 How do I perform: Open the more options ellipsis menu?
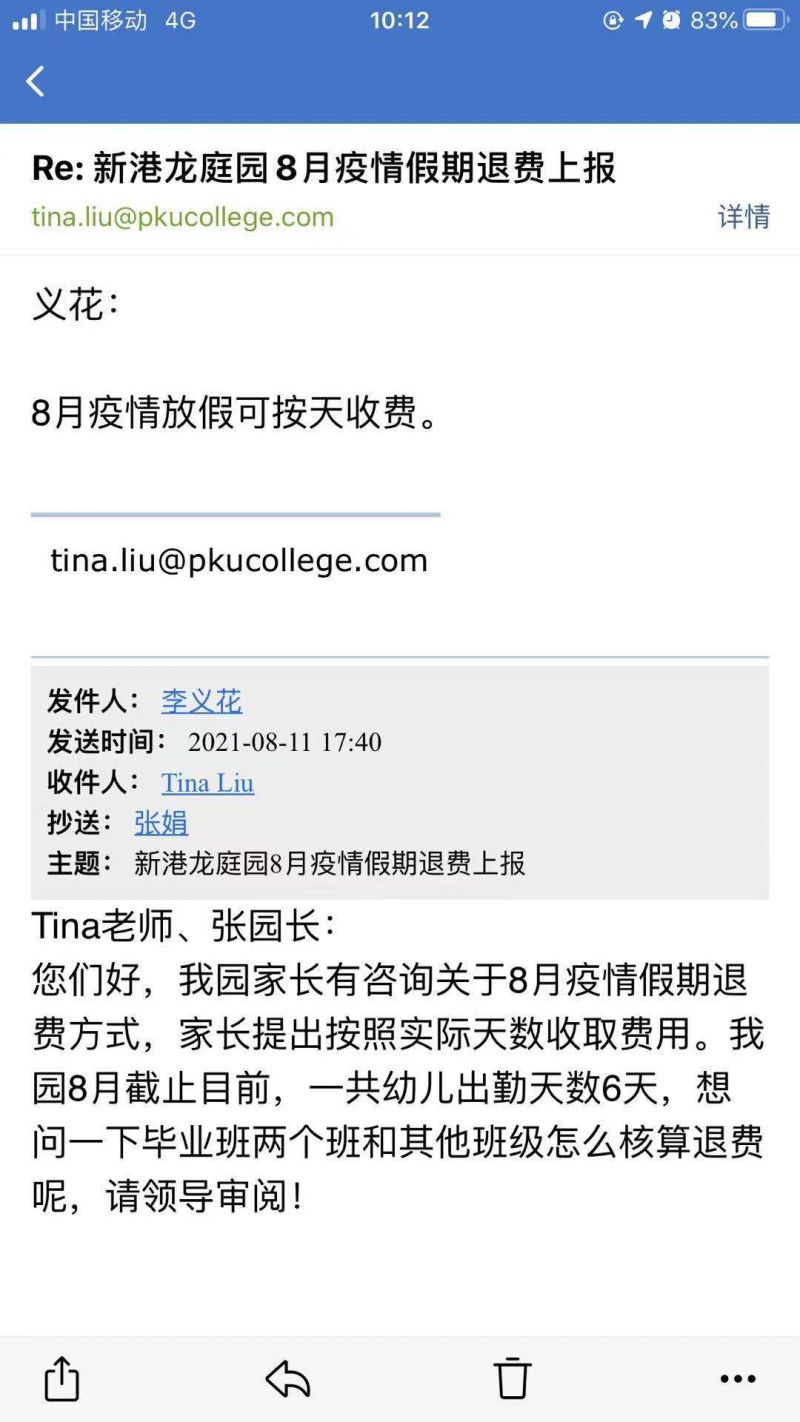pos(738,1379)
